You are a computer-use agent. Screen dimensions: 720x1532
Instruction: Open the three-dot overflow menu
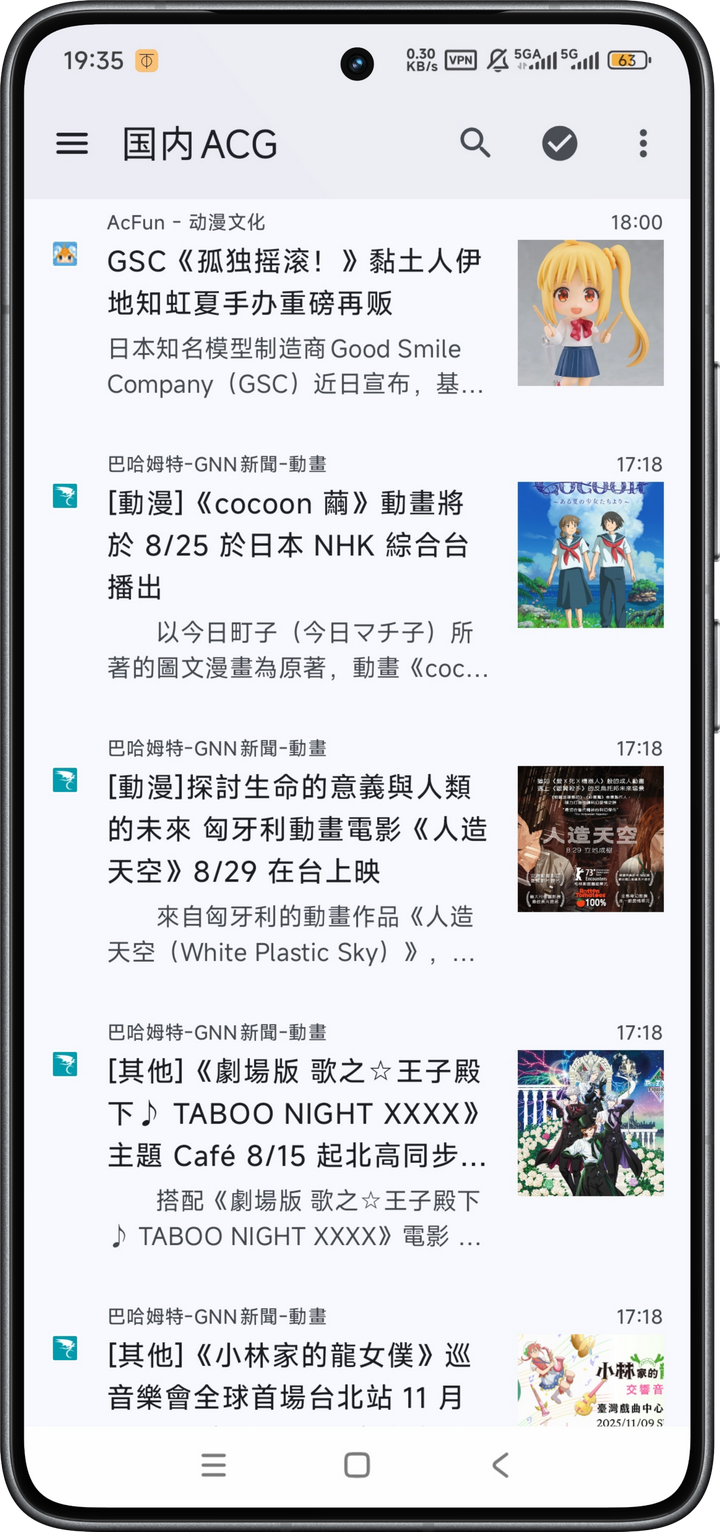tap(641, 143)
